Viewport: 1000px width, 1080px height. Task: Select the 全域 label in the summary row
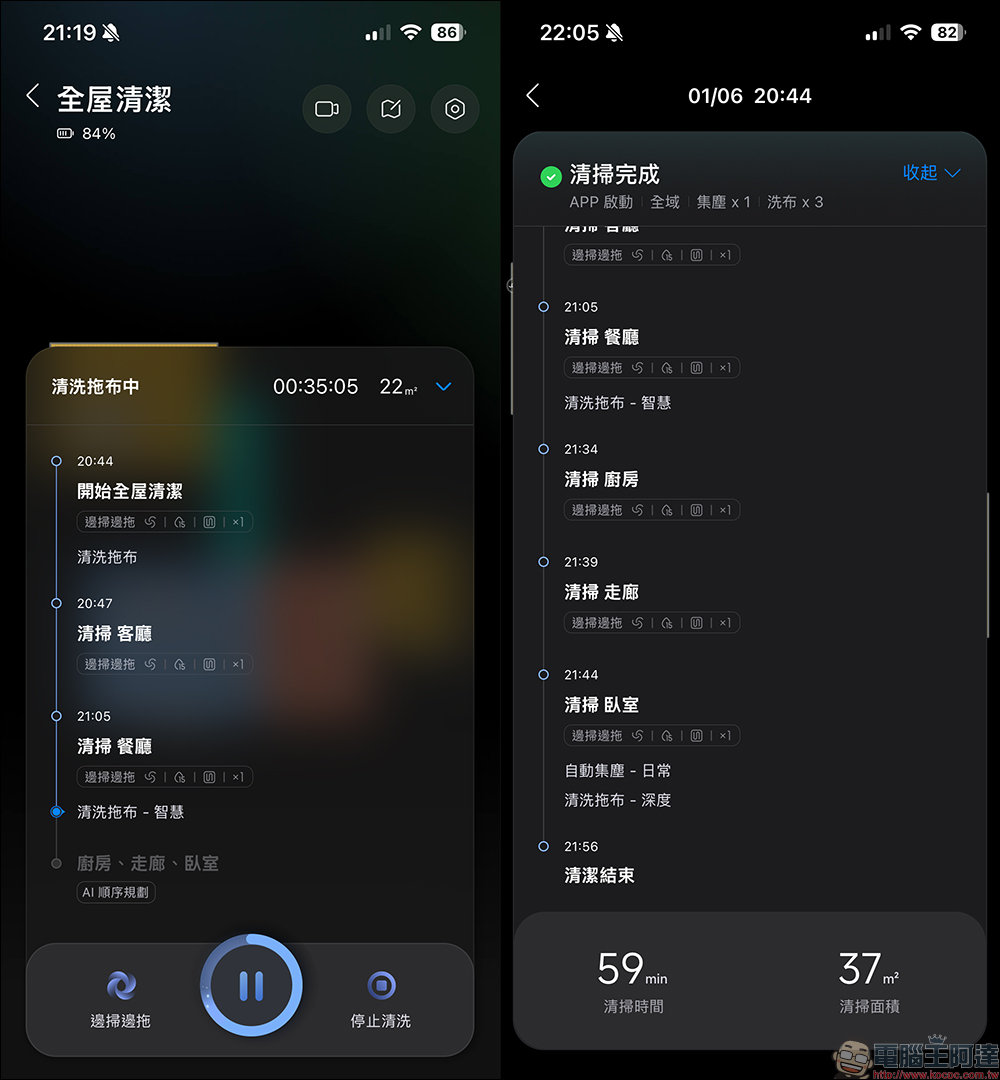coord(665,201)
